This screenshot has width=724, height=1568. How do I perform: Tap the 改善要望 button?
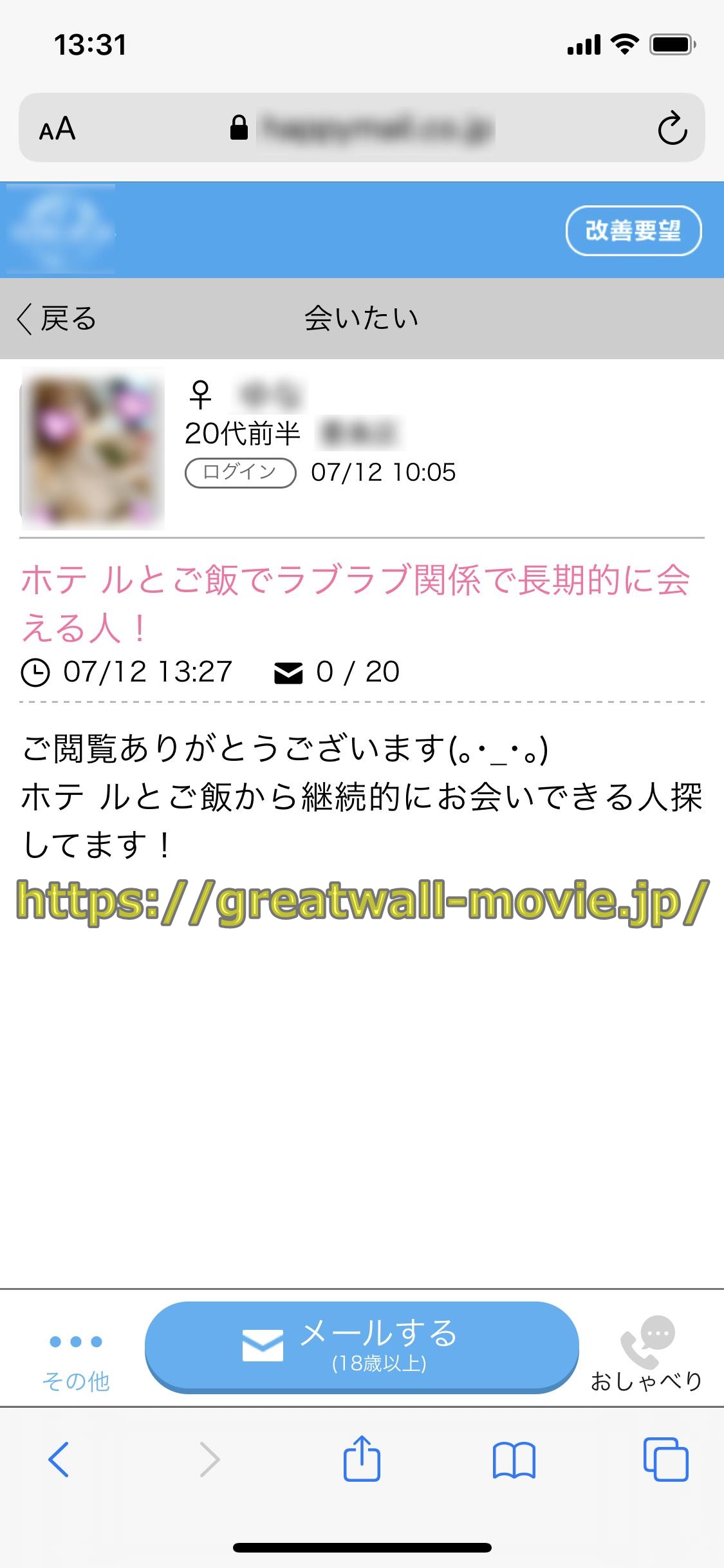click(633, 230)
